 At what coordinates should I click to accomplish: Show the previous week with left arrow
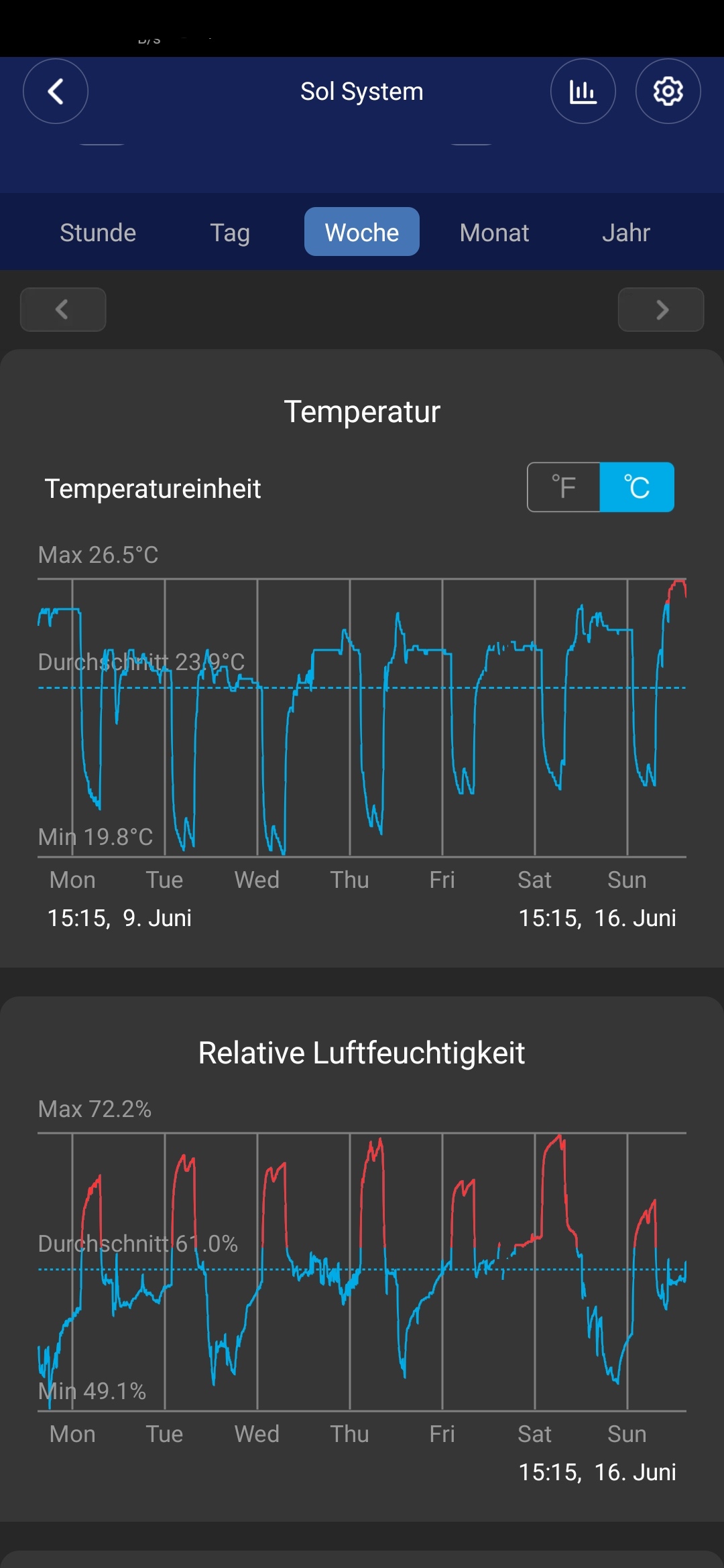point(63,310)
